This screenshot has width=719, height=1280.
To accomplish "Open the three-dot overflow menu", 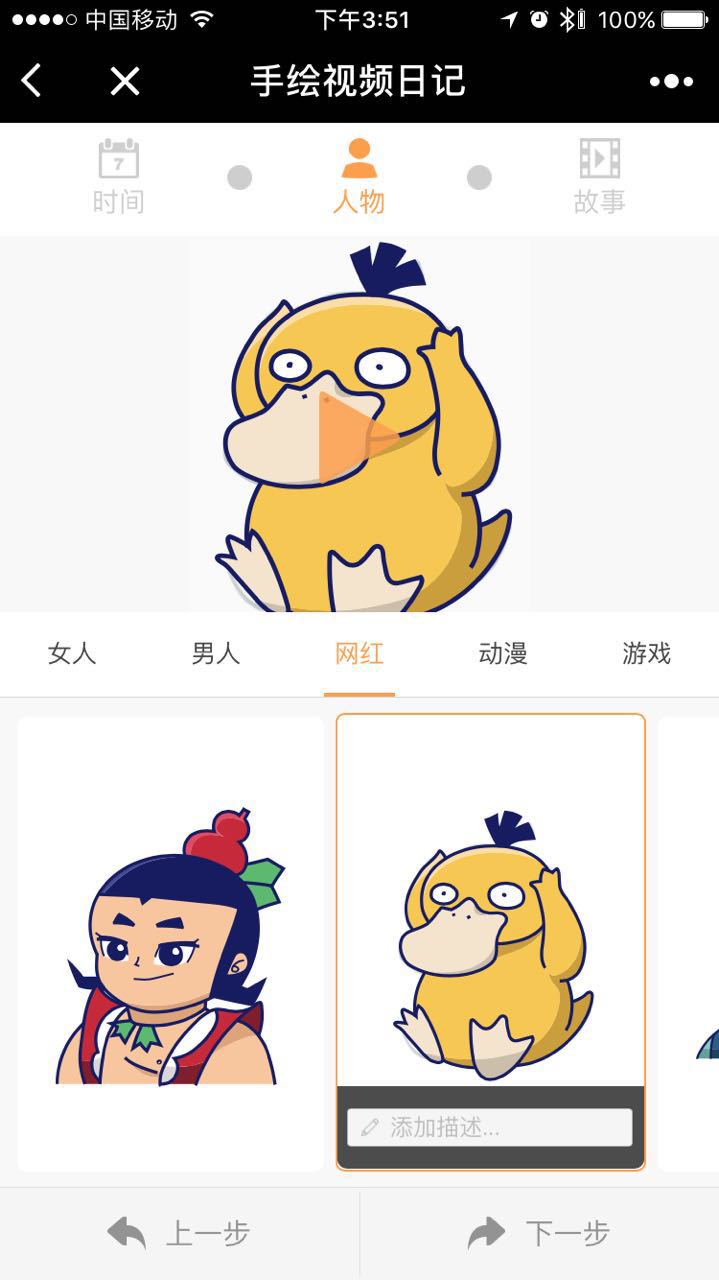I will pos(671,82).
